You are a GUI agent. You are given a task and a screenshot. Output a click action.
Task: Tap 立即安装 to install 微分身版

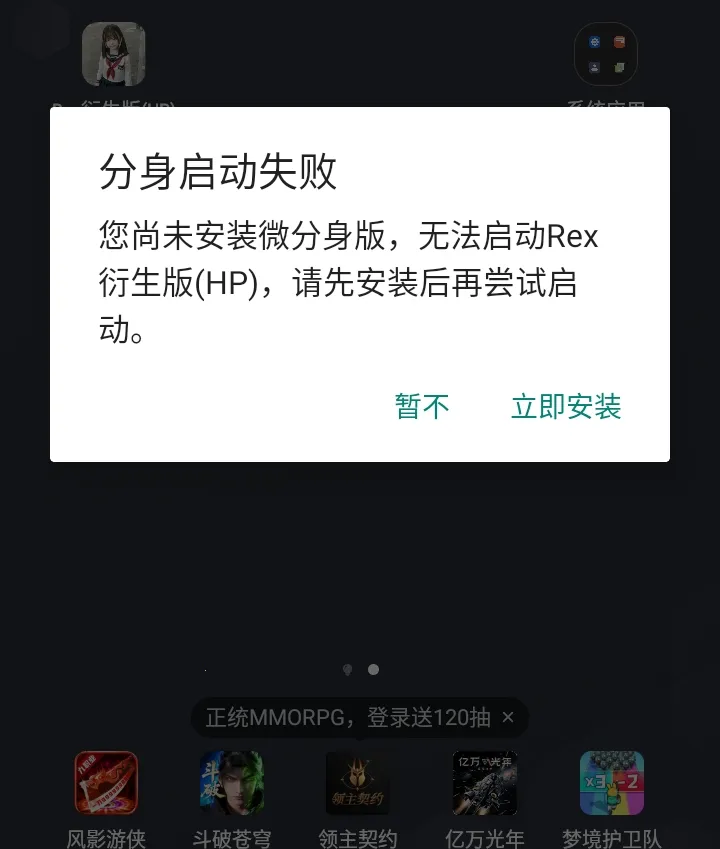coord(566,406)
